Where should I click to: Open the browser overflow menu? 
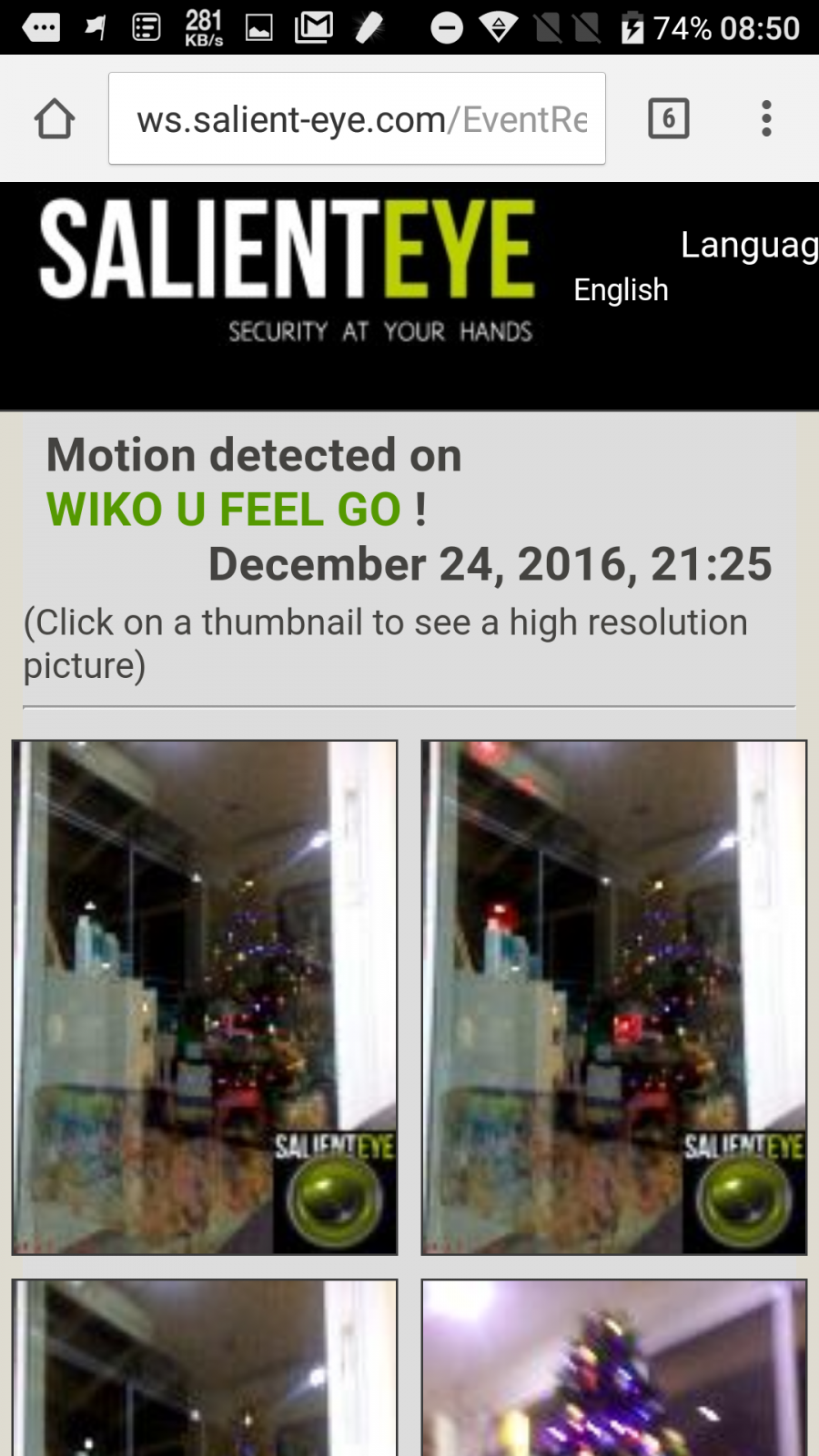tap(766, 118)
